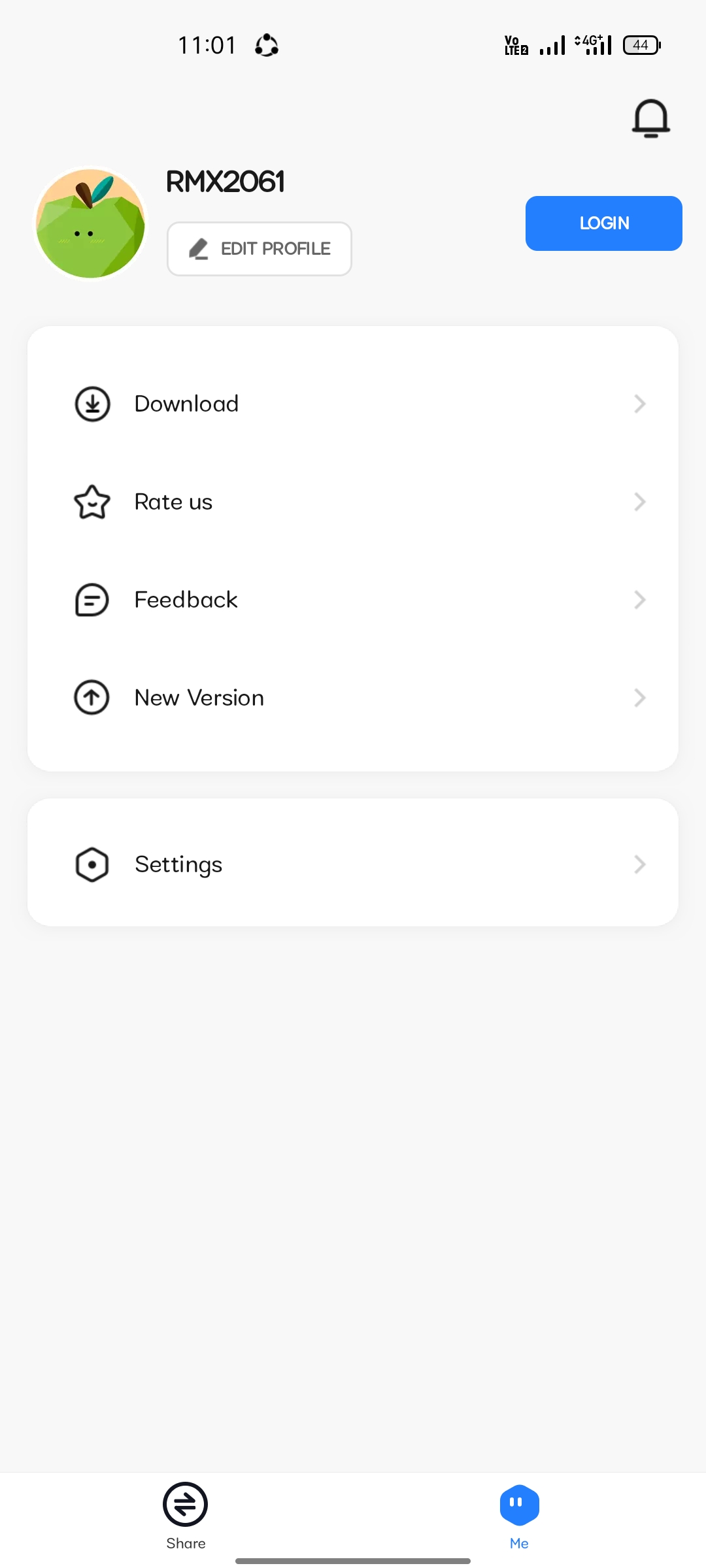Expand the New Version row chevron
Screen dimensions: 706x1568
click(x=639, y=698)
